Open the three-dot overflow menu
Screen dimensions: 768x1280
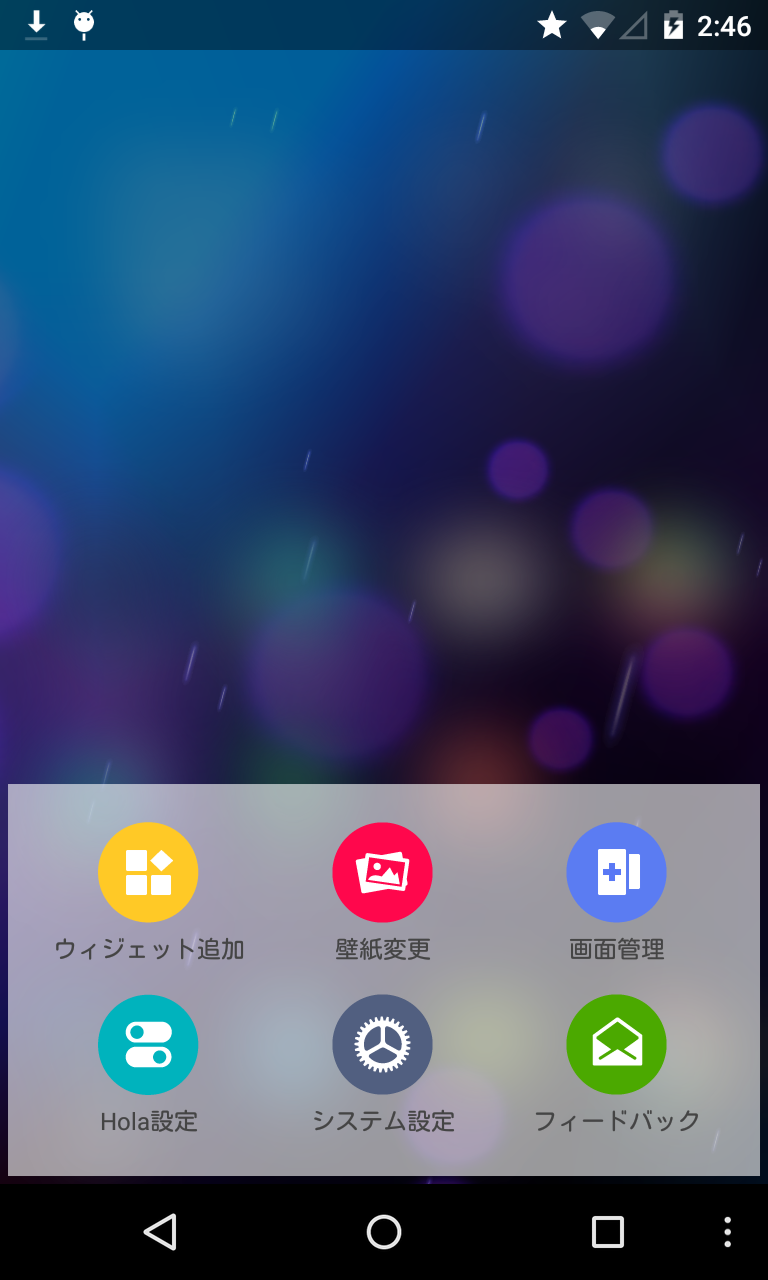point(727,1232)
